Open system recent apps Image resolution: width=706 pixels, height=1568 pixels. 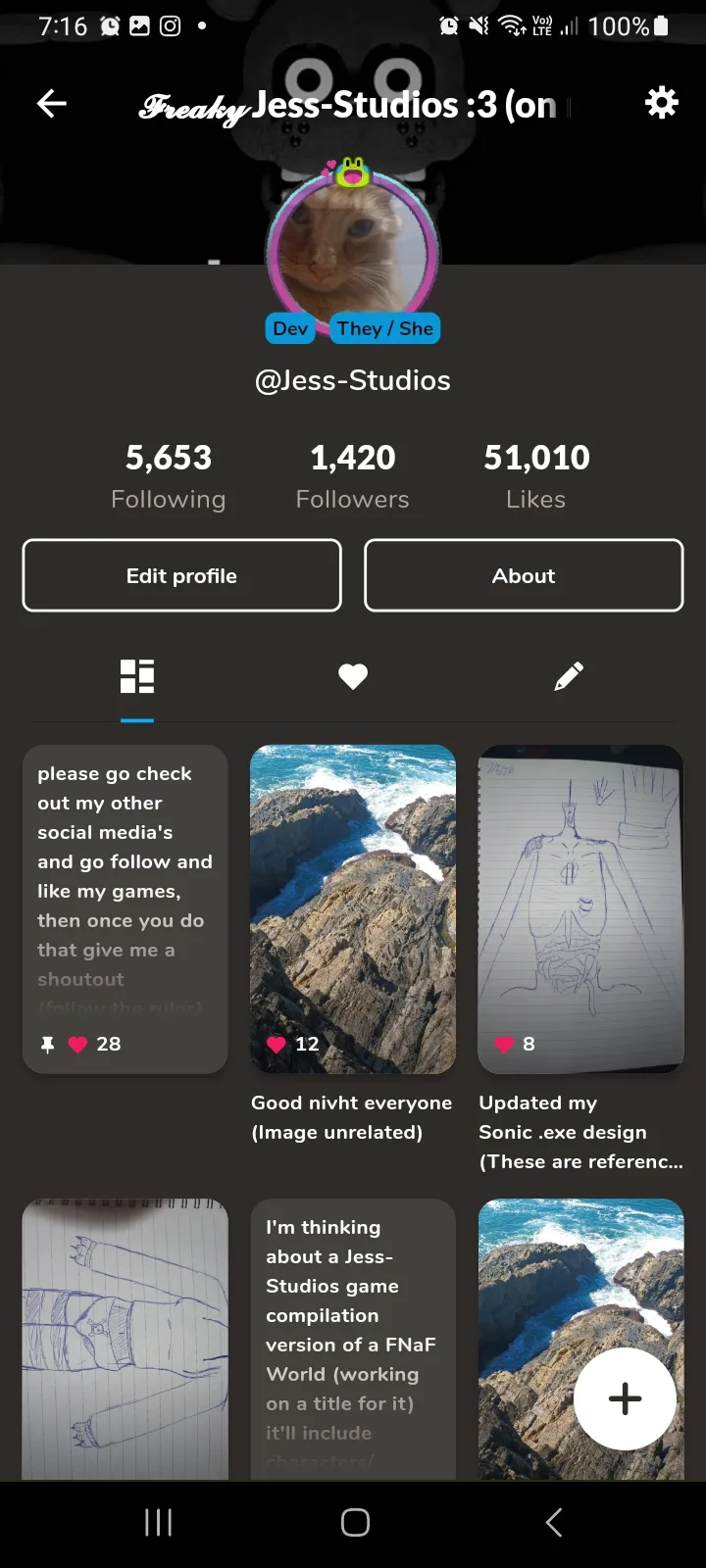point(158,1522)
